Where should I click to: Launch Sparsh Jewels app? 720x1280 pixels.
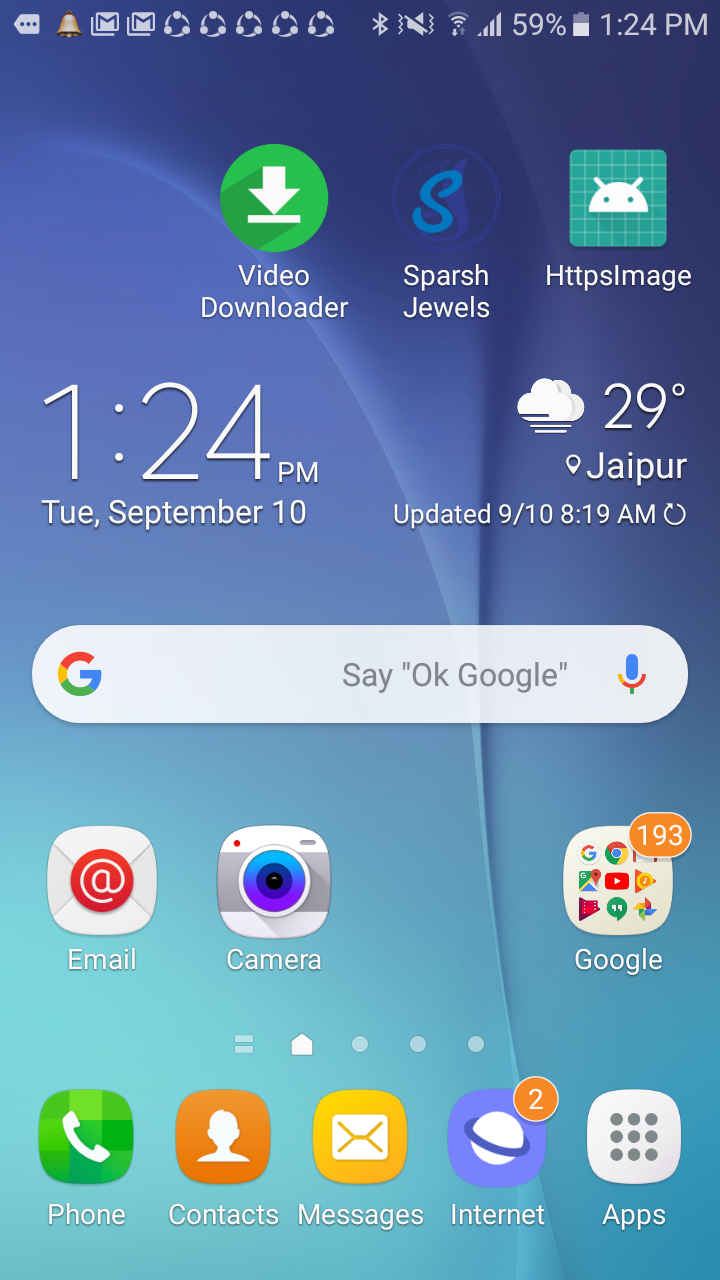pyautogui.click(x=446, y=198)
